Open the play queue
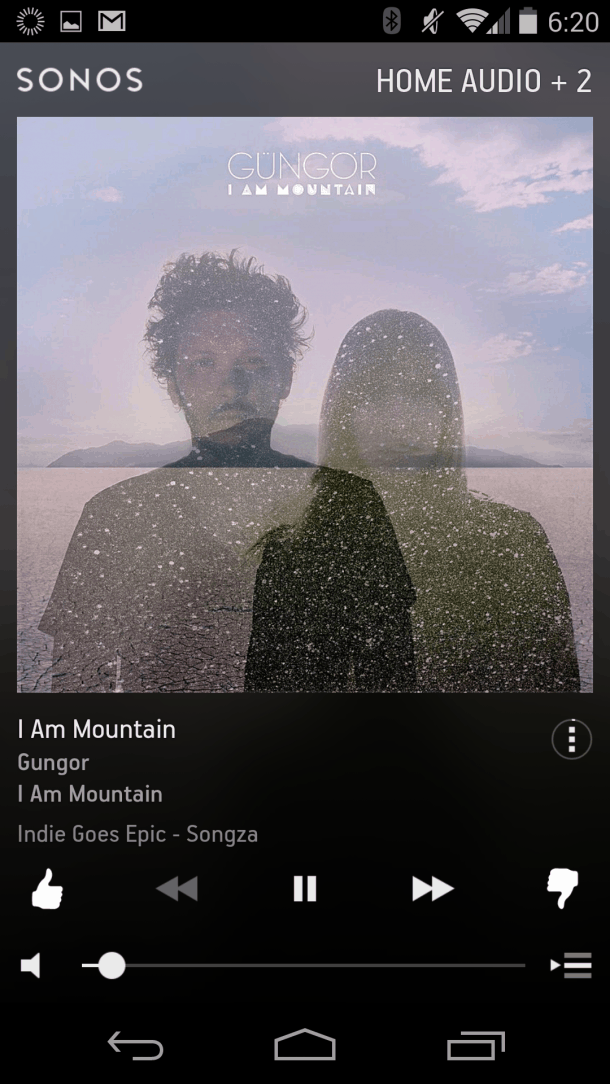Viewport: 610px width, 1084px height. point(571,966)
